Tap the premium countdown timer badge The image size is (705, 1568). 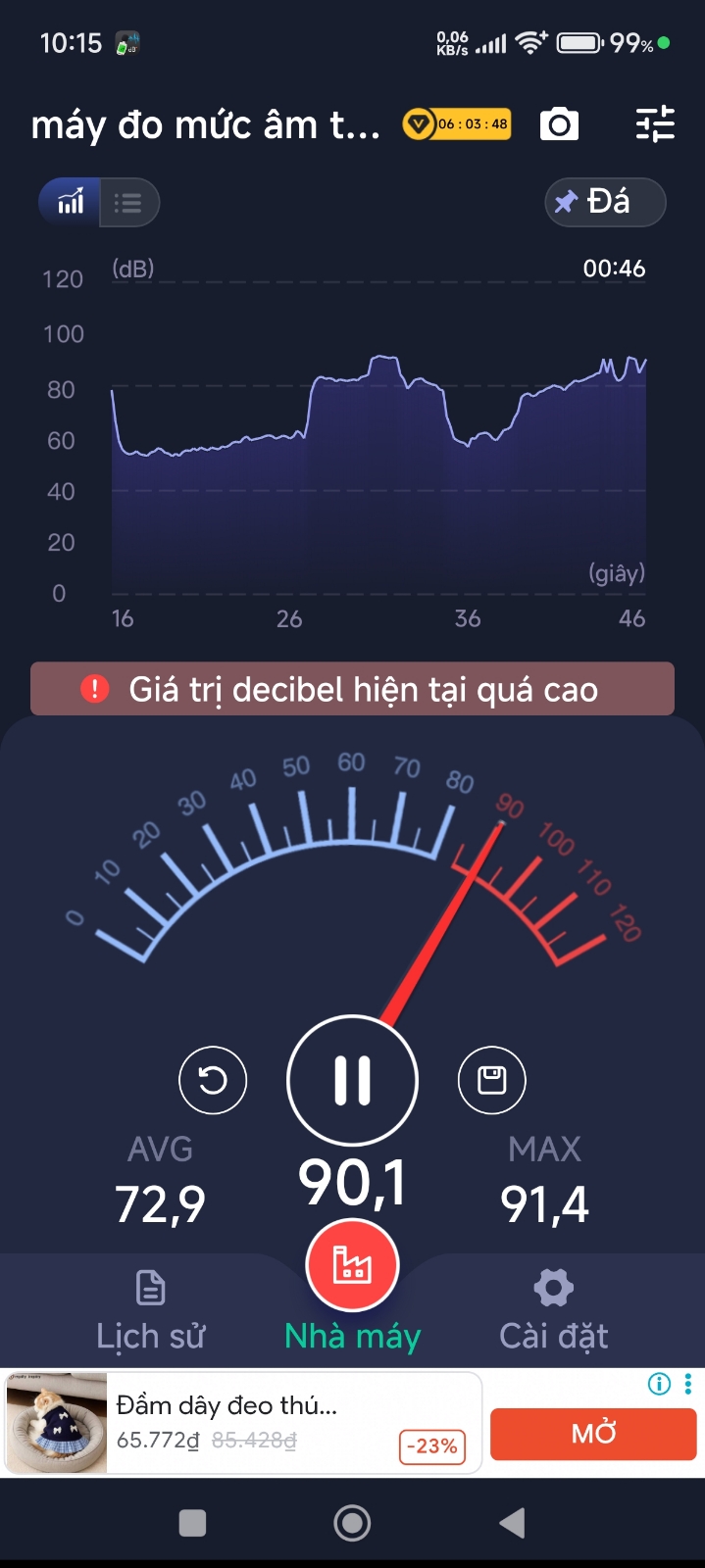(x=458, y=124)
